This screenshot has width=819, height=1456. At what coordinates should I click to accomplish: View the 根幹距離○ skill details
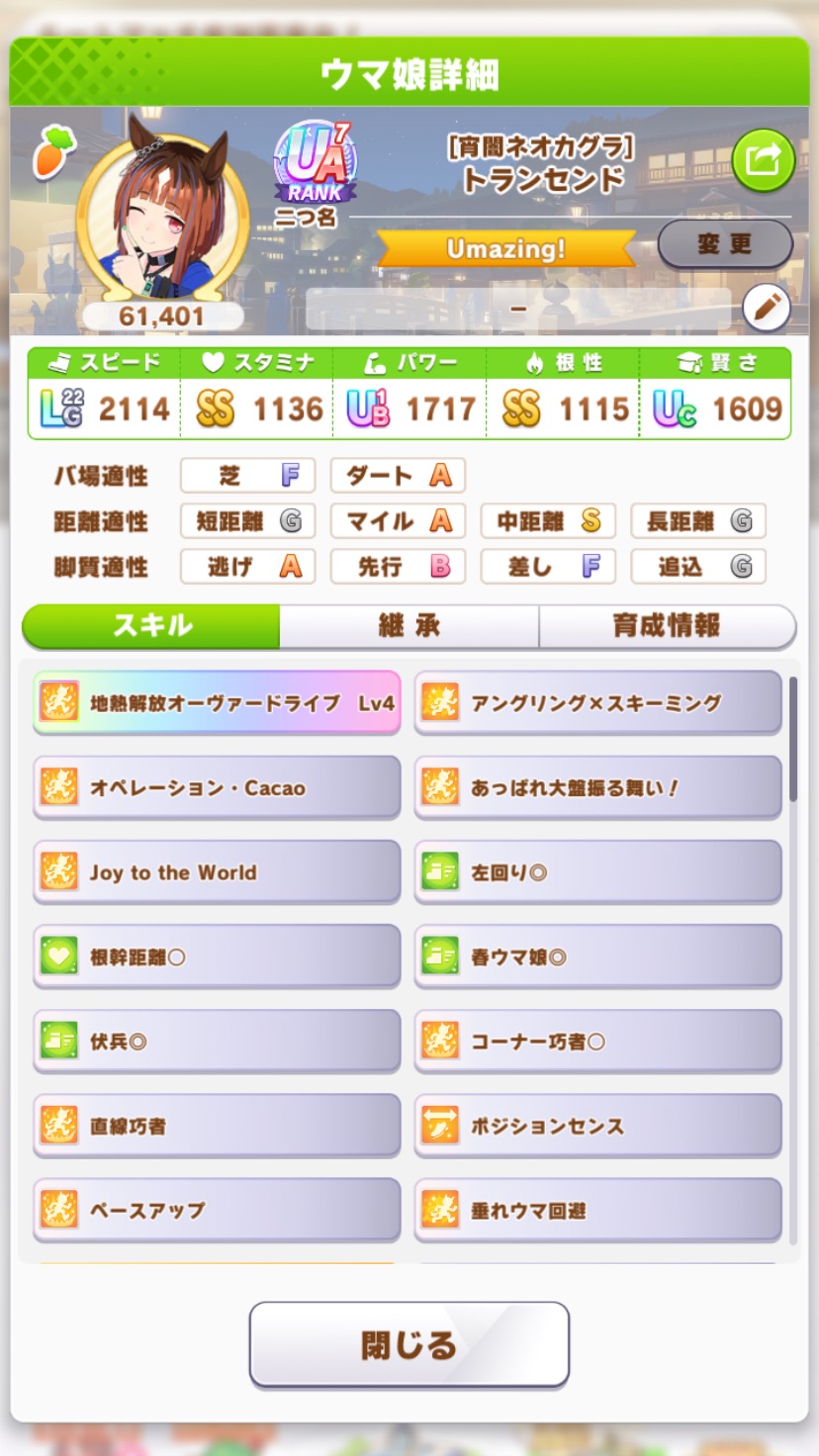pos(217,956)
